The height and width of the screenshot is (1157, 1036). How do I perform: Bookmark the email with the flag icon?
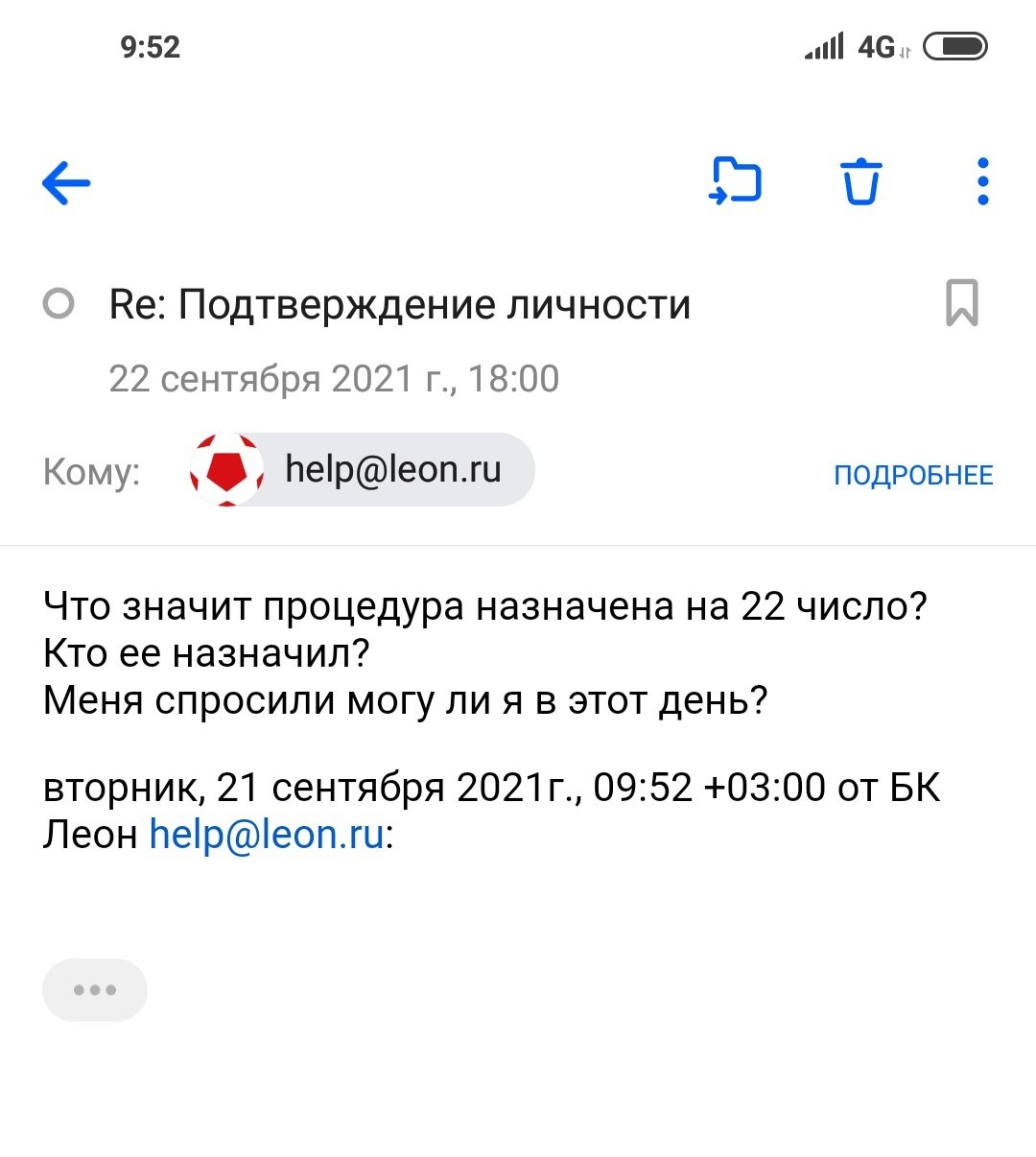(961, 303)
